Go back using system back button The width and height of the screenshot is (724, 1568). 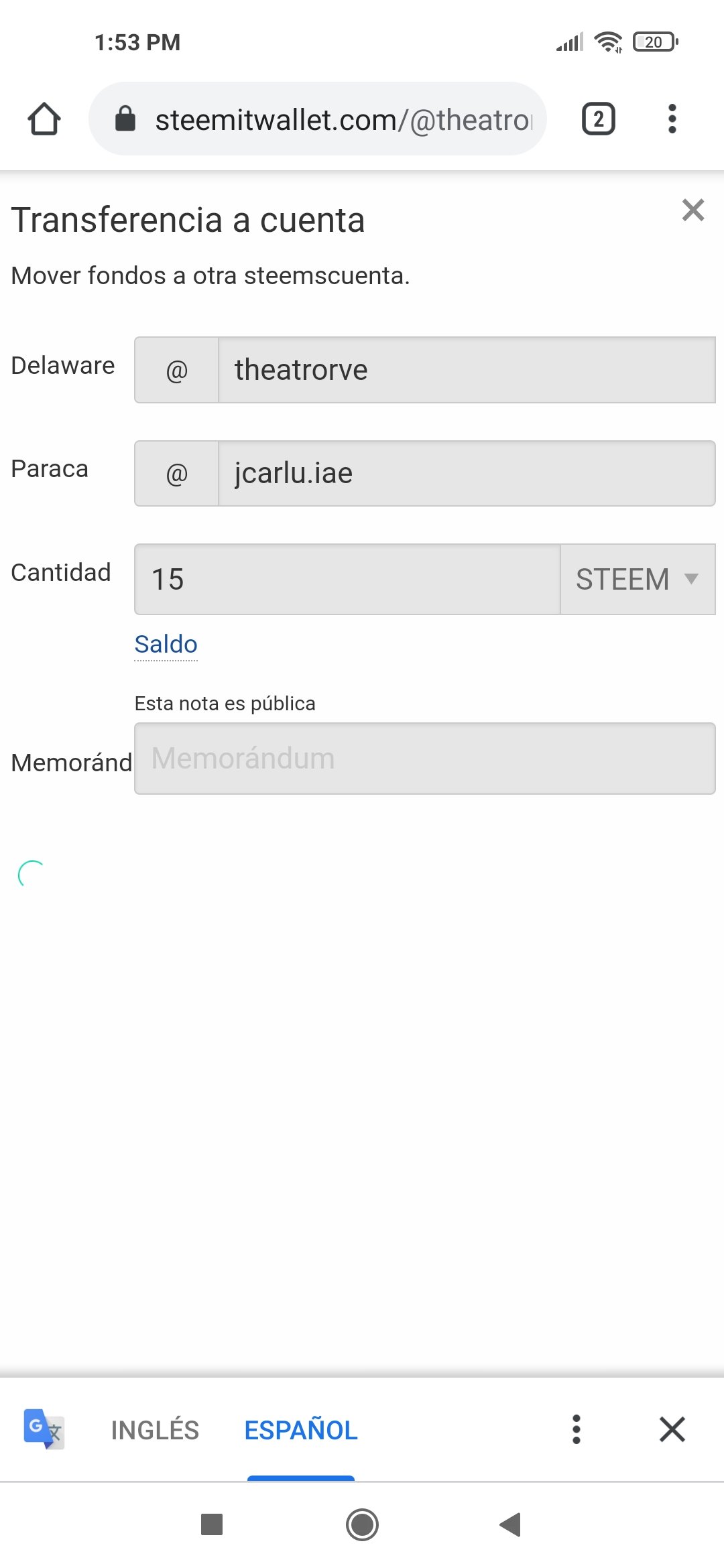(511, 1525)
